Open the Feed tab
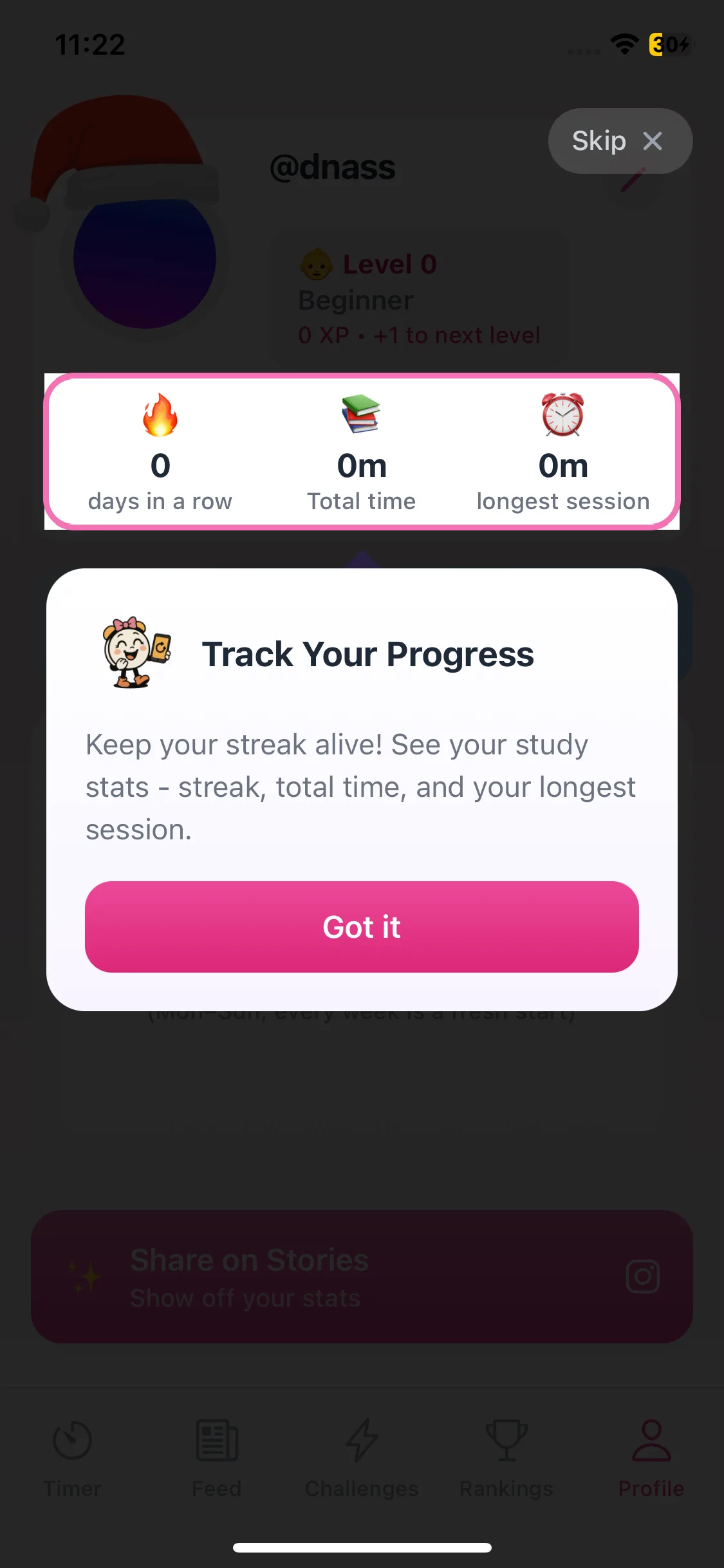Screen dimensions: 724x1568 217,1458
